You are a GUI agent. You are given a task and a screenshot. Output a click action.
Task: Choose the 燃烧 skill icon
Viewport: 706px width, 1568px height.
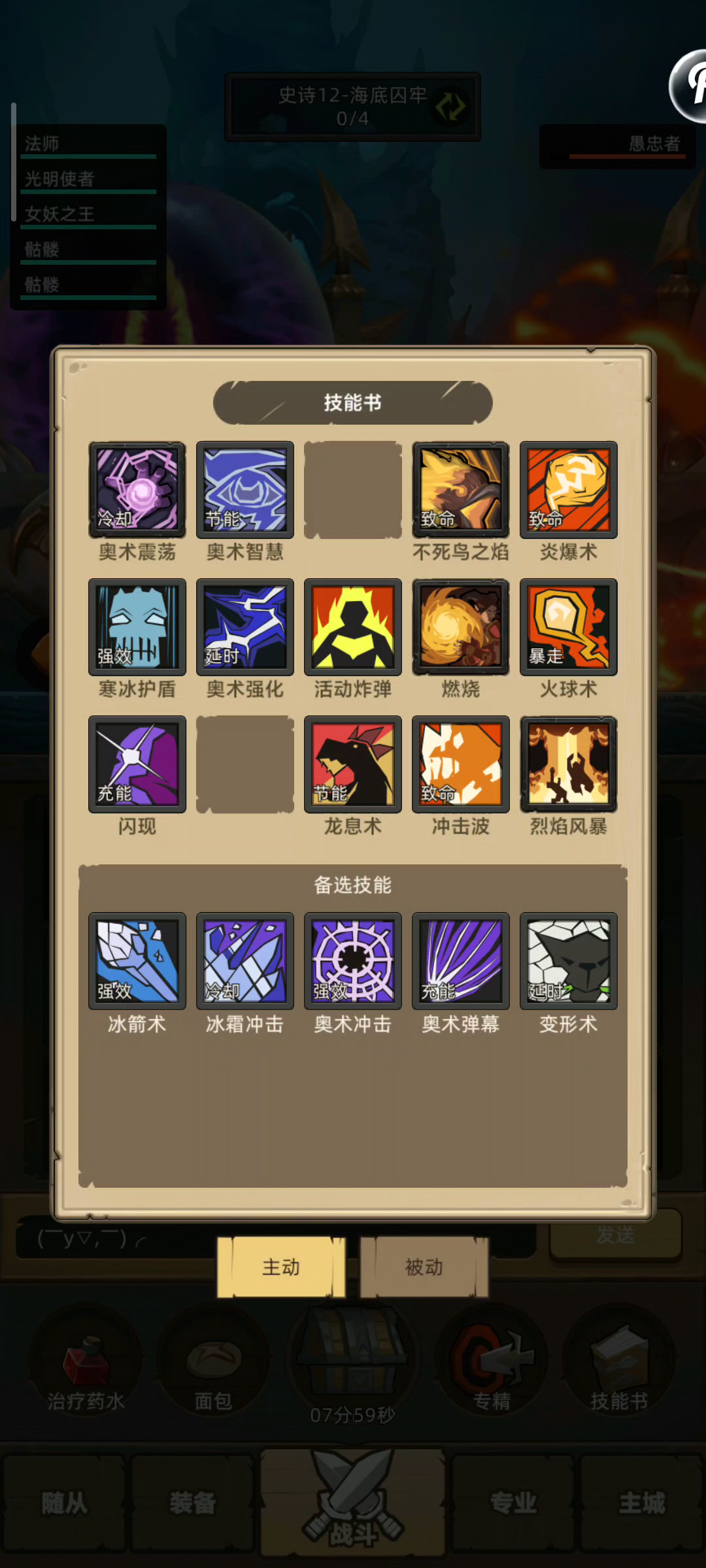click(x=461, y=627)
